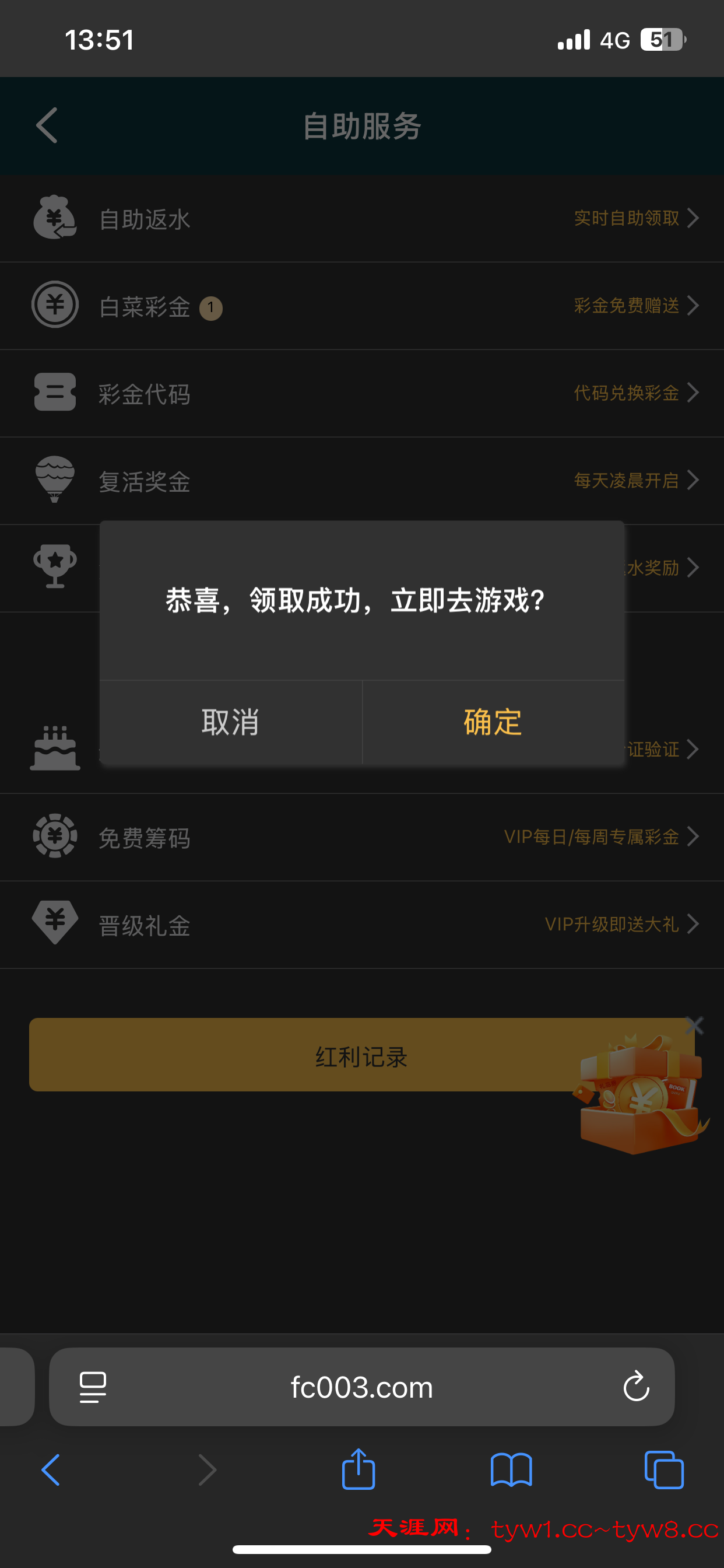Open the Safari page settings menu
Screen dimensions: 724x1568
(x=93, y=1387)
